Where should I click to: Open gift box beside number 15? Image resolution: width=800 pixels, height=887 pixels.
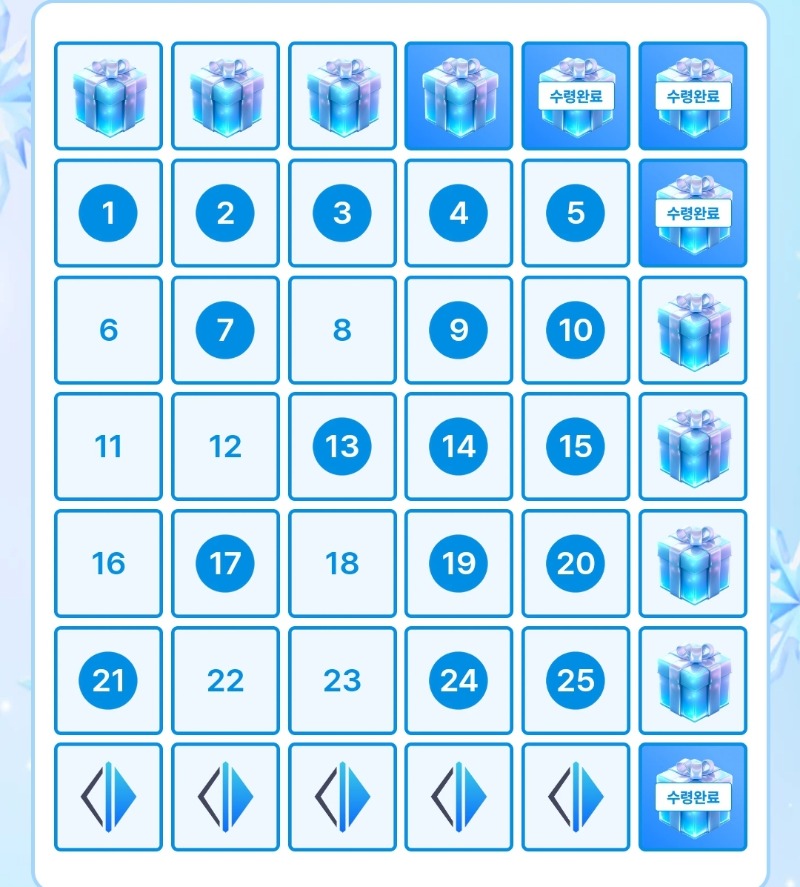tap(693, 447)
